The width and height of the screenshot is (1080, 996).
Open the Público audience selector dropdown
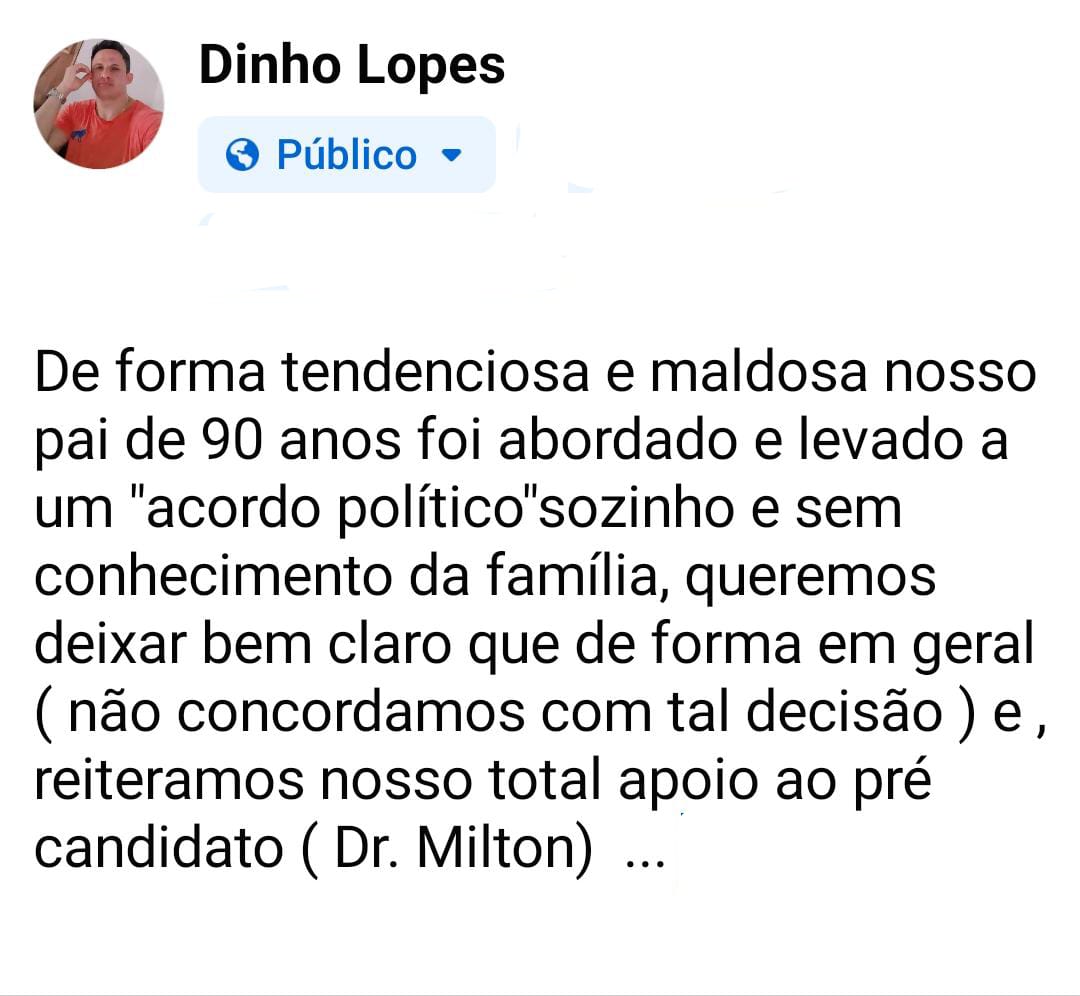pyautogui.click(x=346, y=155)
